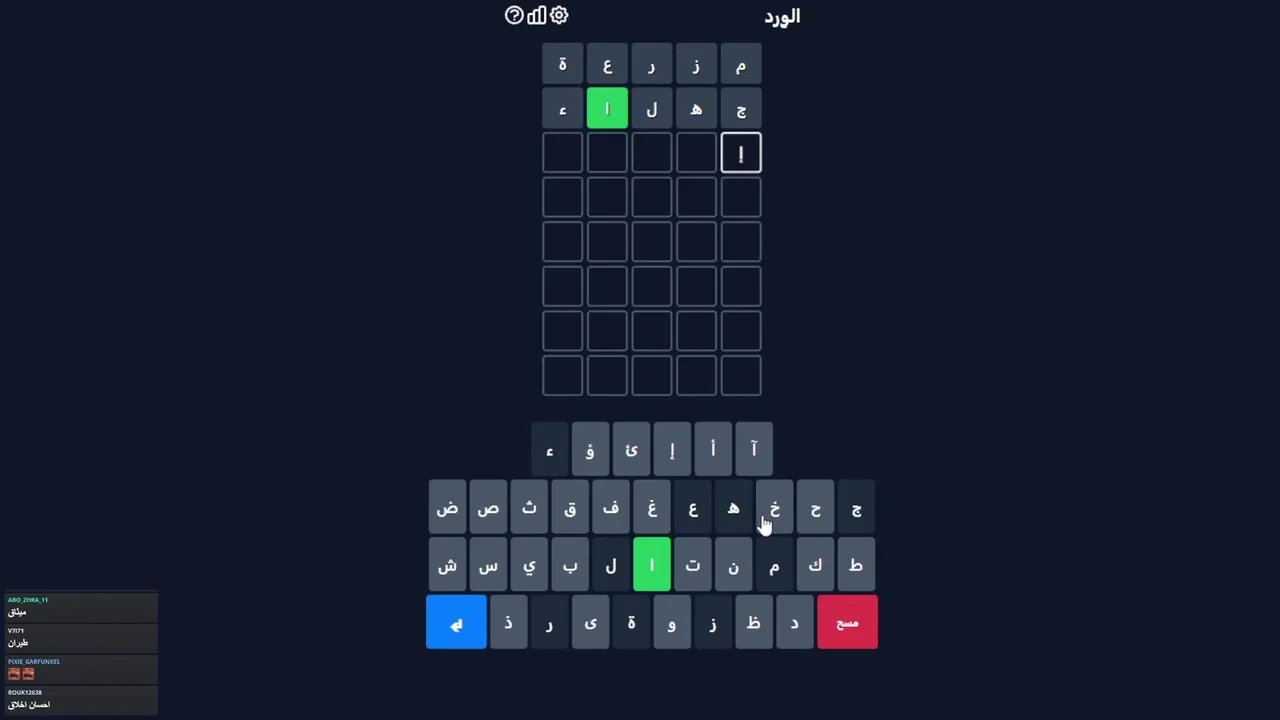The width and height of the screenshot is (1280, 720).
Task: Select the green ا key
Action: tap(651, 566)
